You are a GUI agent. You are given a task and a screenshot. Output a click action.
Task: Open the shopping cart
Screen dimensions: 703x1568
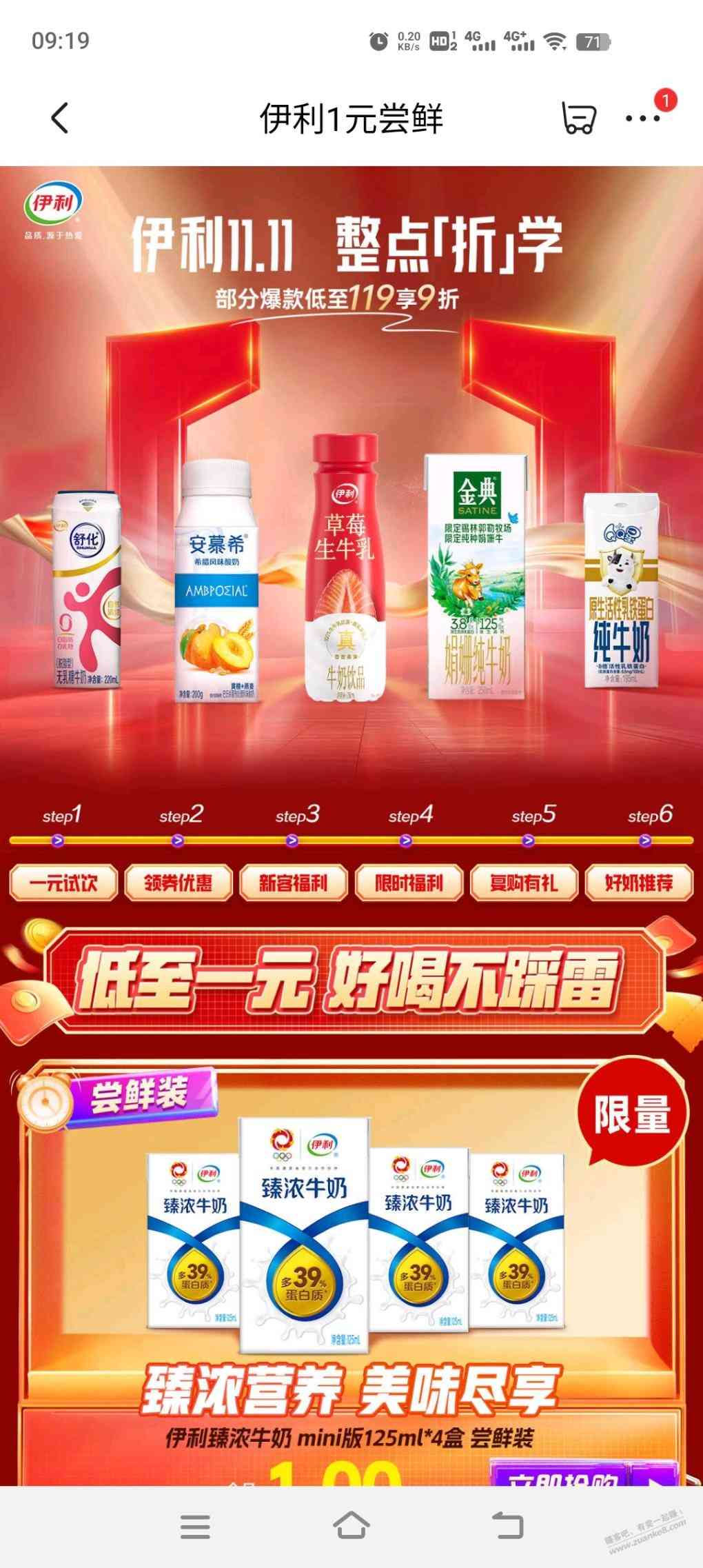point(578,119)
